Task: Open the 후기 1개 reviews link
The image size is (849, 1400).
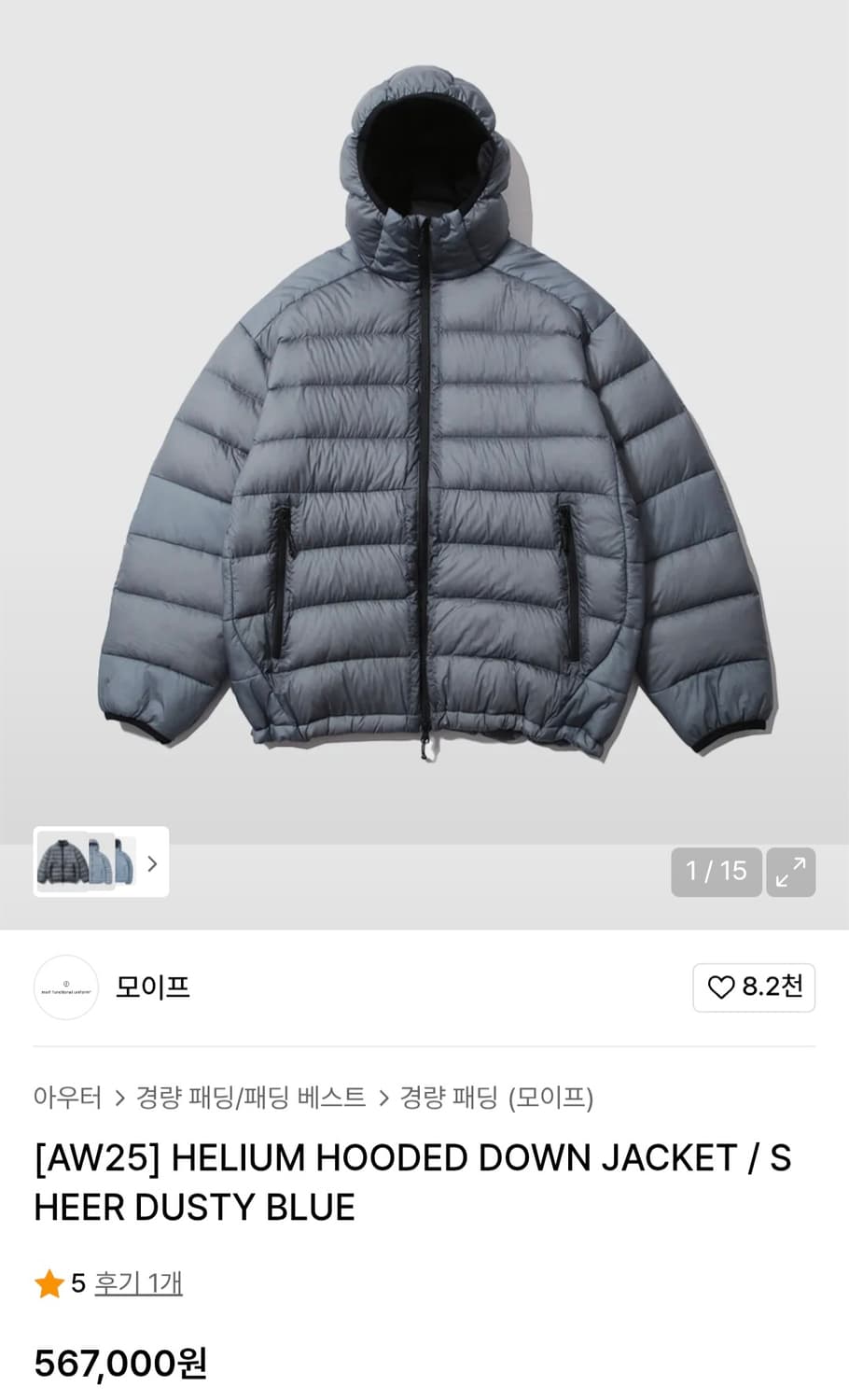Action: click(136, 1284)
